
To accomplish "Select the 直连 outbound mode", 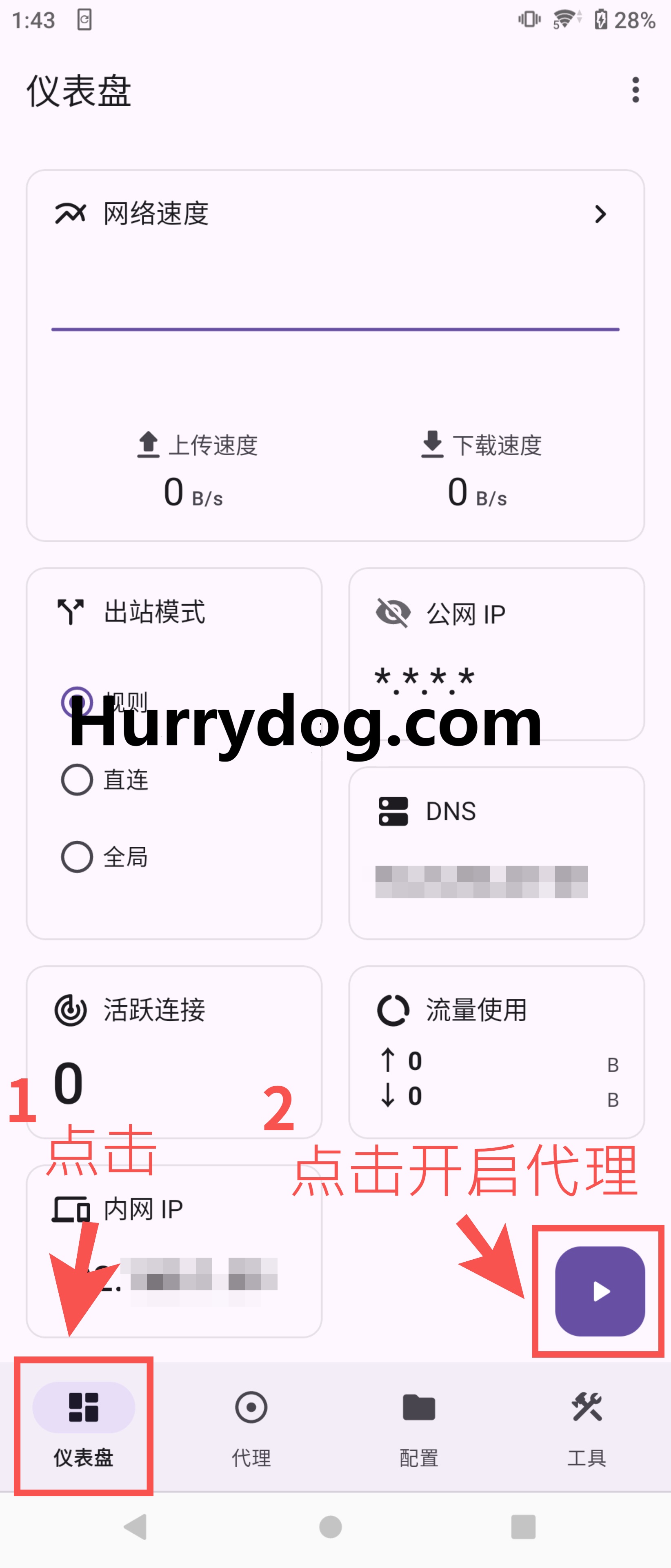I will 77,780.
